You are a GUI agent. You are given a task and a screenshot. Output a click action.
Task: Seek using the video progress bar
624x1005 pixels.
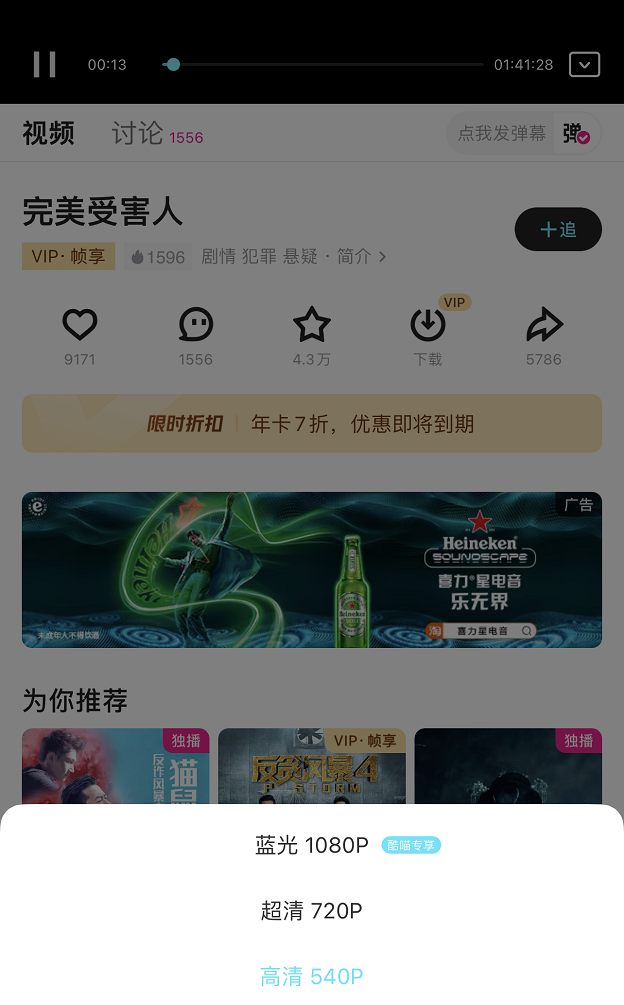click(x=325, y=65)
